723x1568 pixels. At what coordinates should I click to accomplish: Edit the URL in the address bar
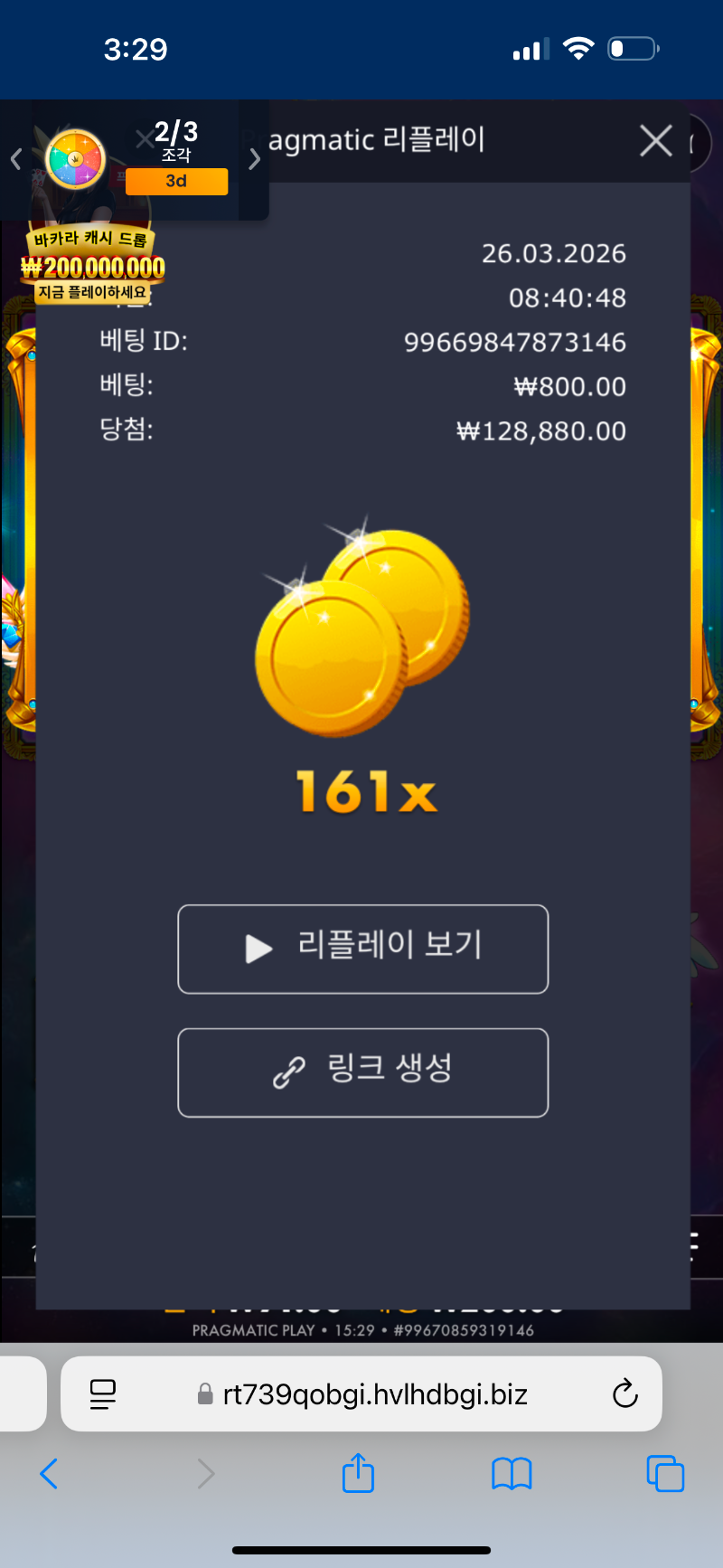(374, 1393)
